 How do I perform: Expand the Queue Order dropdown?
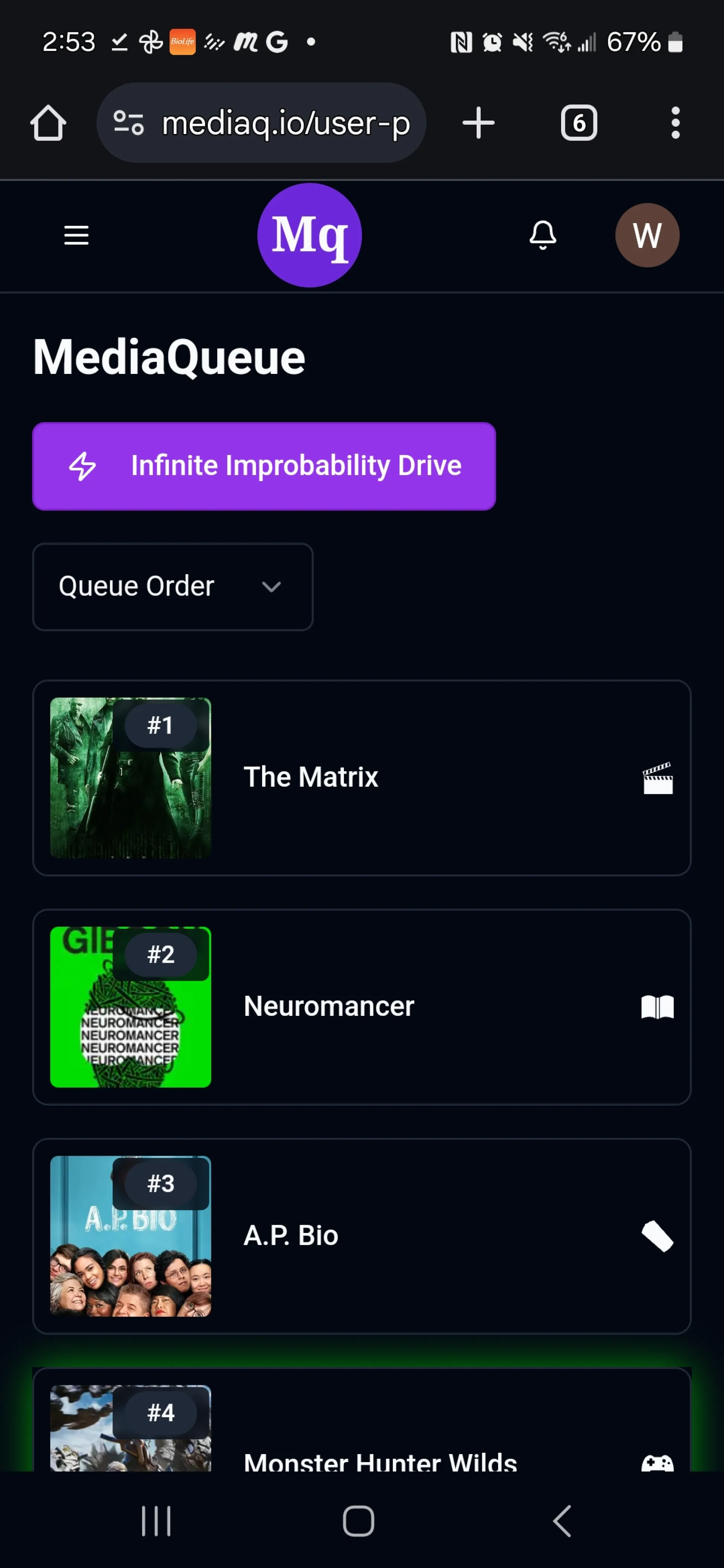pyautogui.click(x=172, y=586)
